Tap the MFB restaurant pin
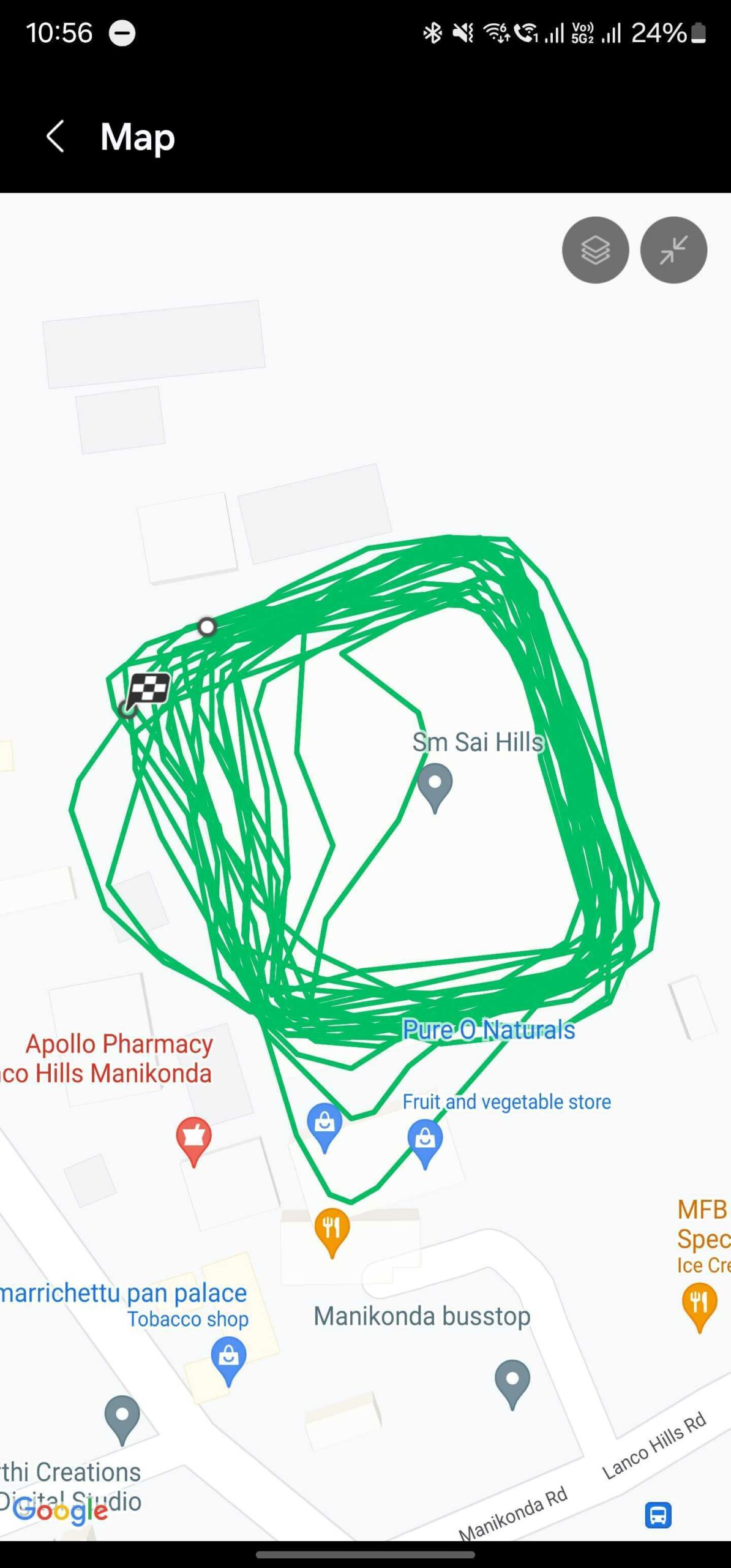The image size is (731, 1568). pyautogui.click(x=699, y=1305)
